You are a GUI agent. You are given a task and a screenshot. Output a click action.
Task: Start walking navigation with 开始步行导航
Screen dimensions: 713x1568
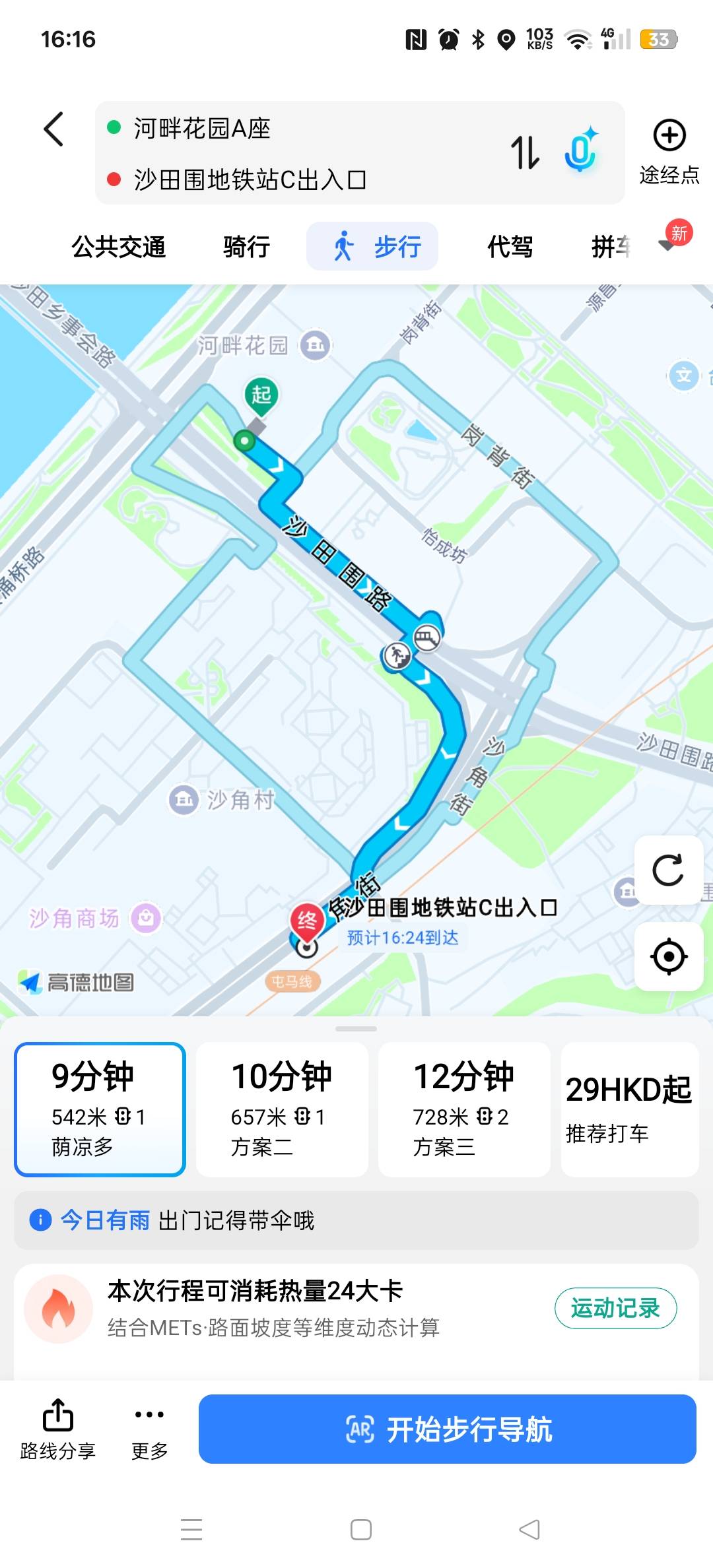[x=448, y=1429]
